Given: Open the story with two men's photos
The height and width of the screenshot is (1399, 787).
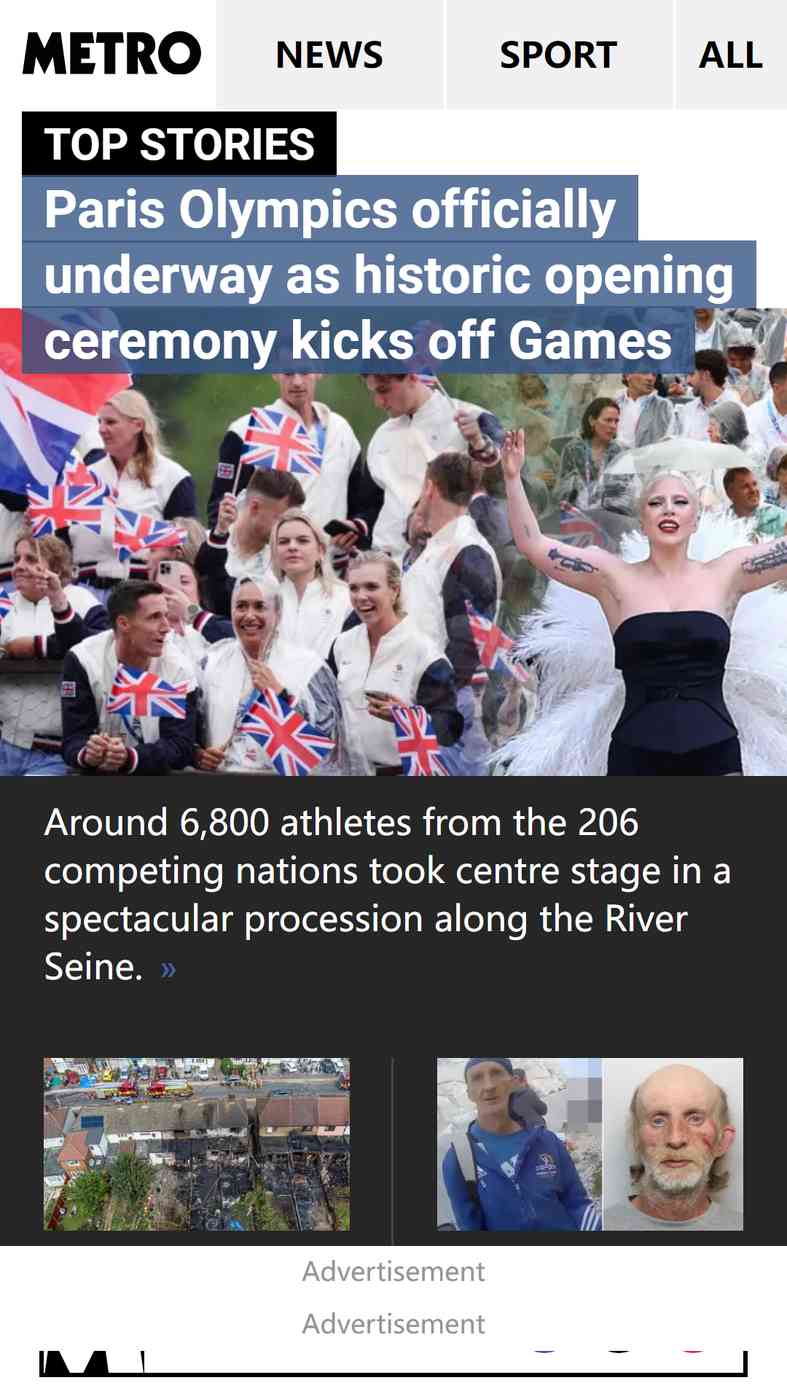Looking at the screenshot, I should [x=590, y=1144].
